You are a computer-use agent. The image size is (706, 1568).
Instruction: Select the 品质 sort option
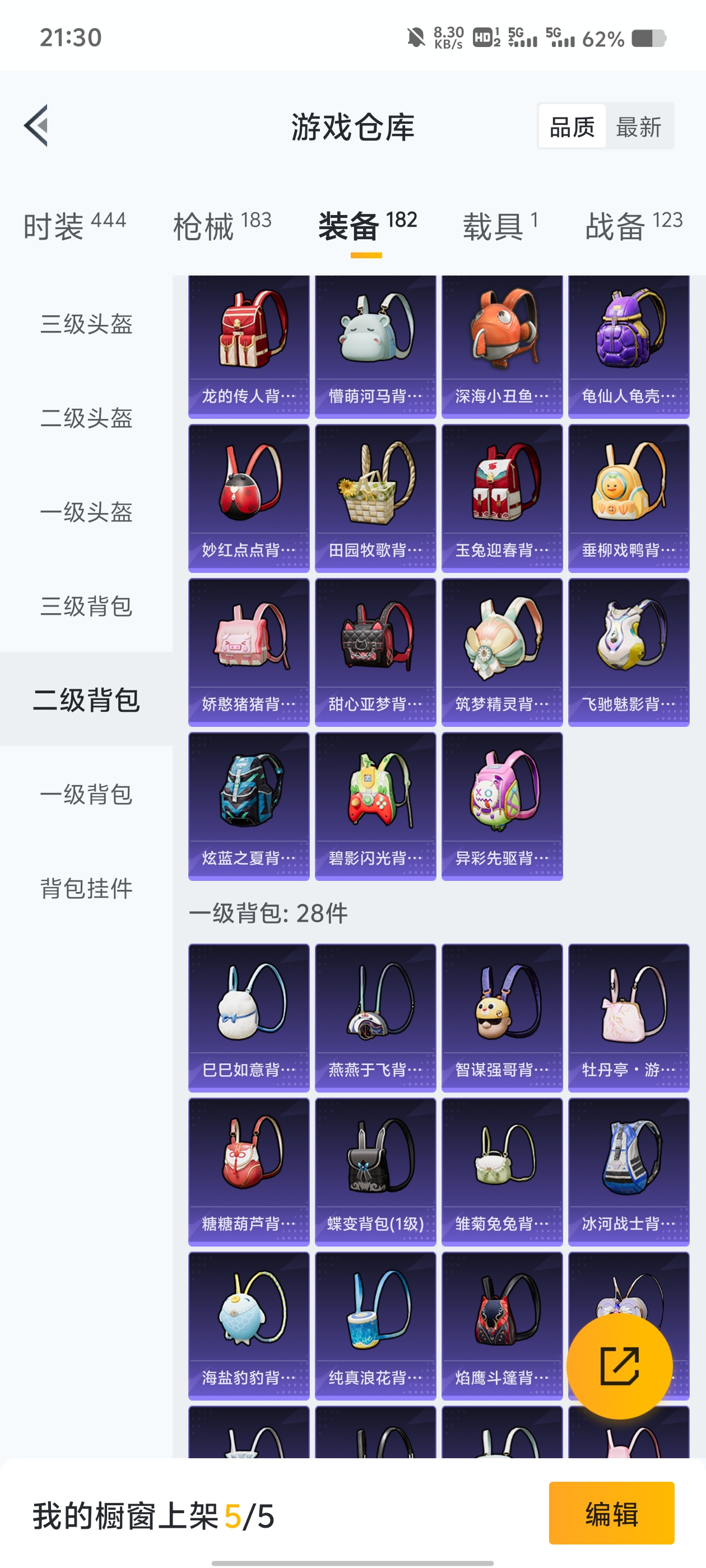(572, 127)
